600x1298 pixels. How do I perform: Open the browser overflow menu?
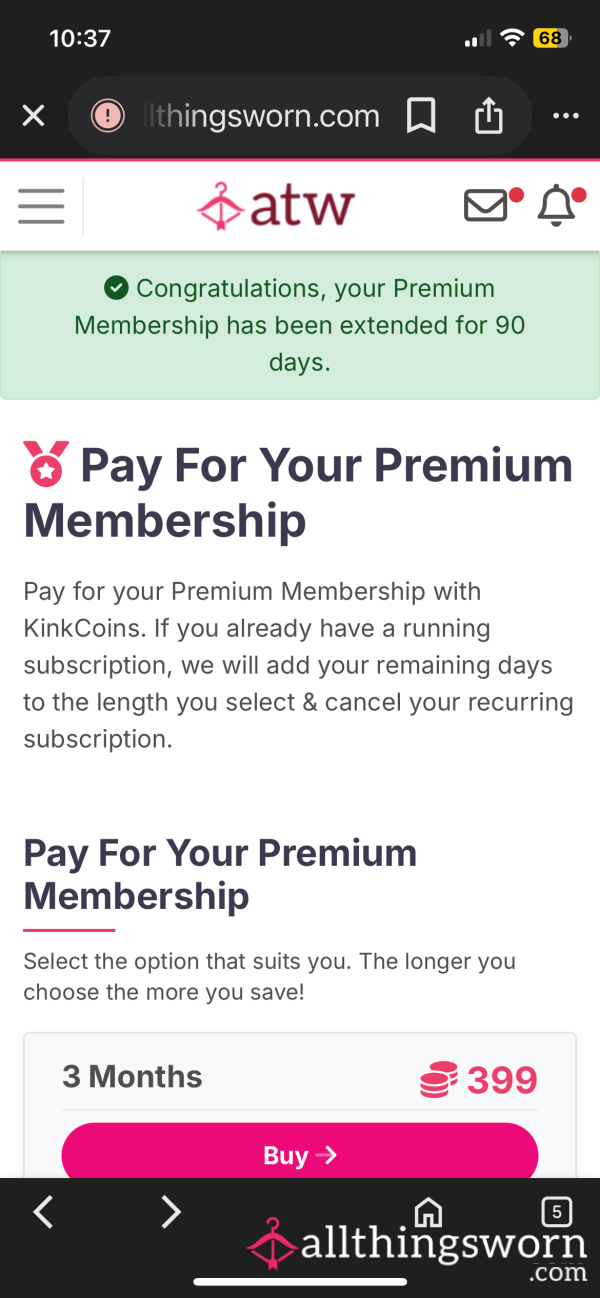[x=566, y=116]
